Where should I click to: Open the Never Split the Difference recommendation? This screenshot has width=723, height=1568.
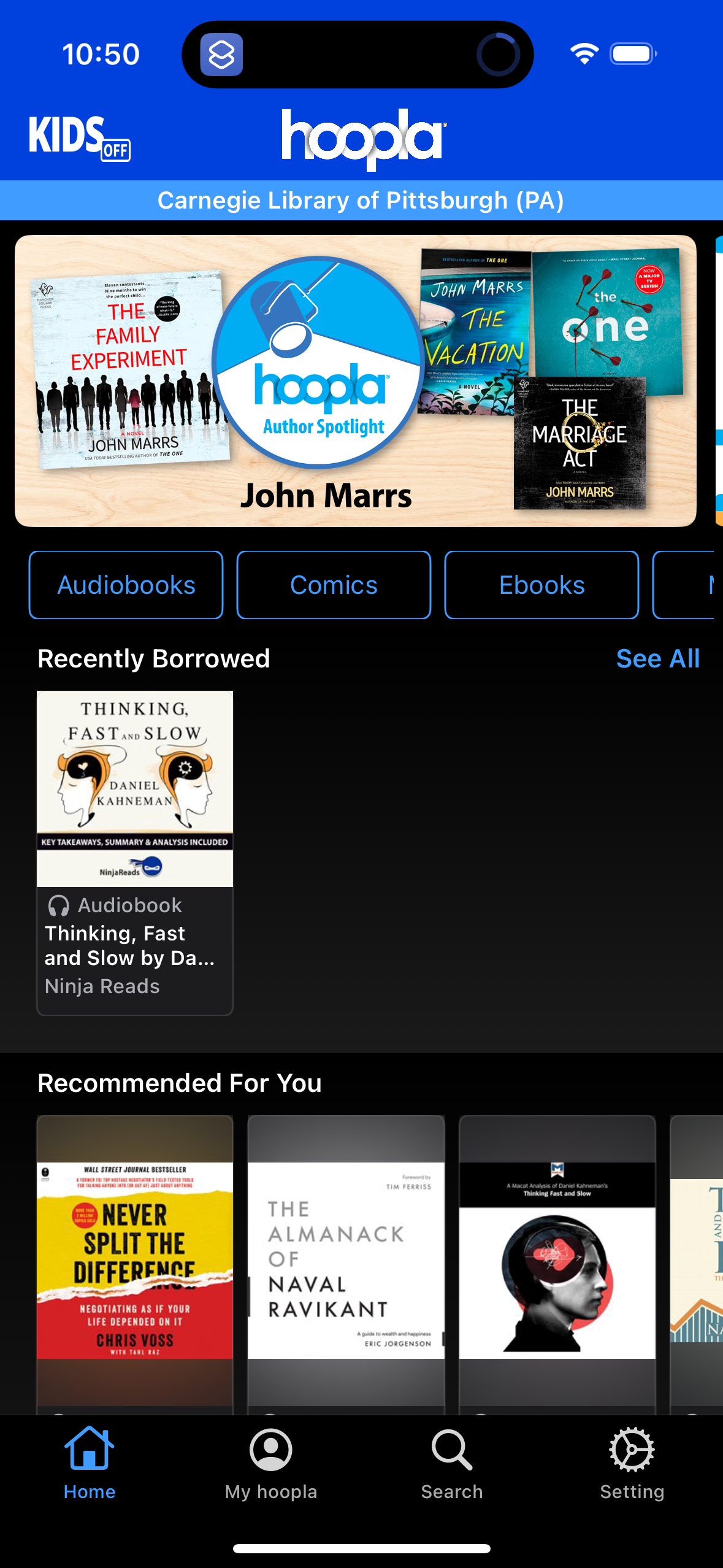coord(135,1258)
